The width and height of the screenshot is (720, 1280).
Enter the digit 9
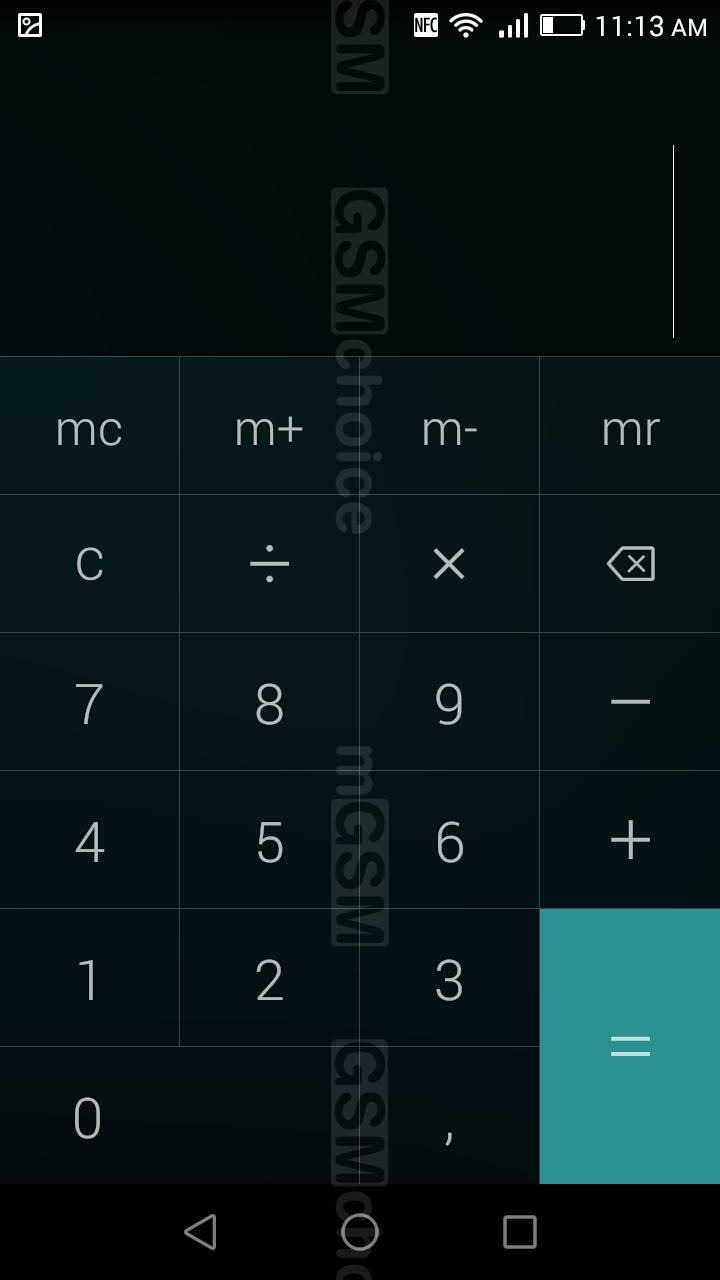(449, 702)
